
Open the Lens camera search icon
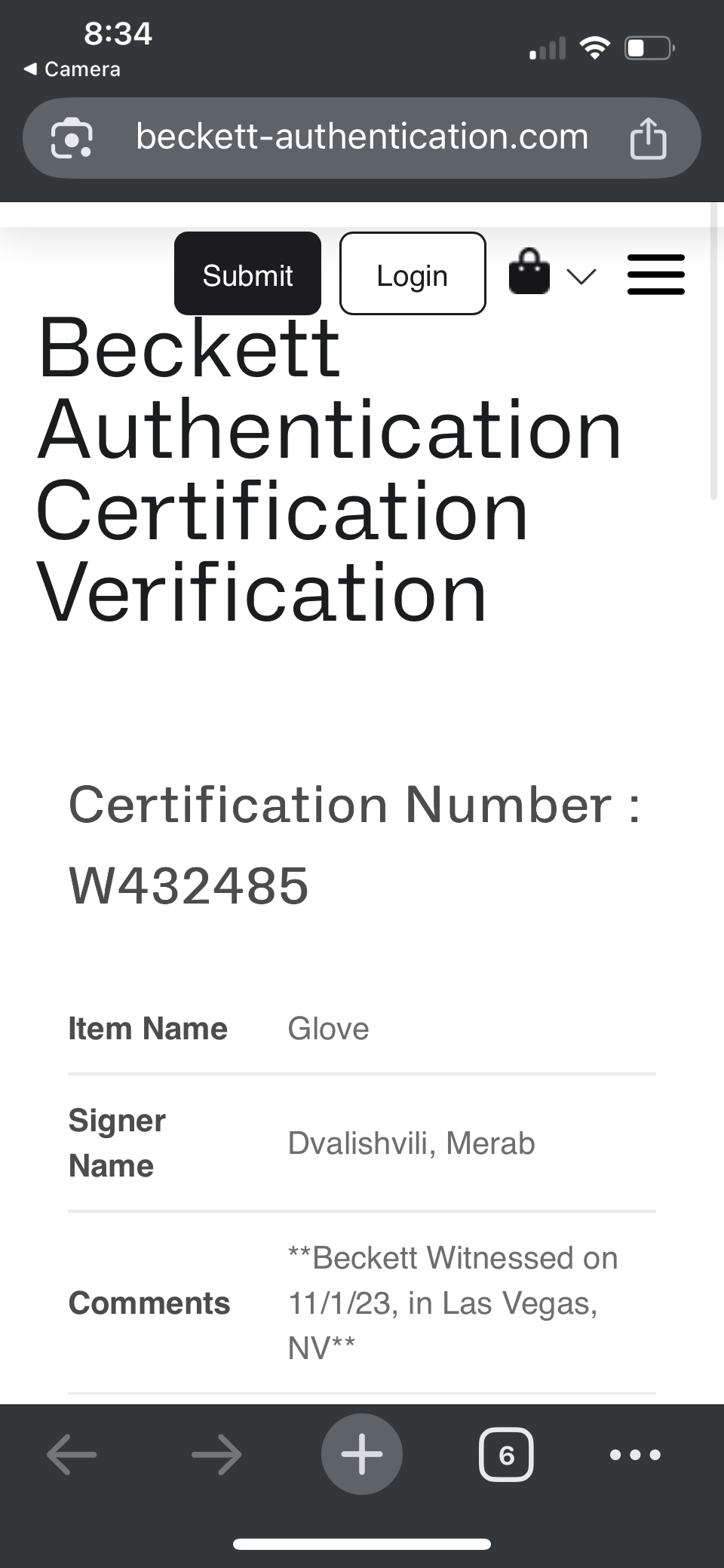point(72,139)
